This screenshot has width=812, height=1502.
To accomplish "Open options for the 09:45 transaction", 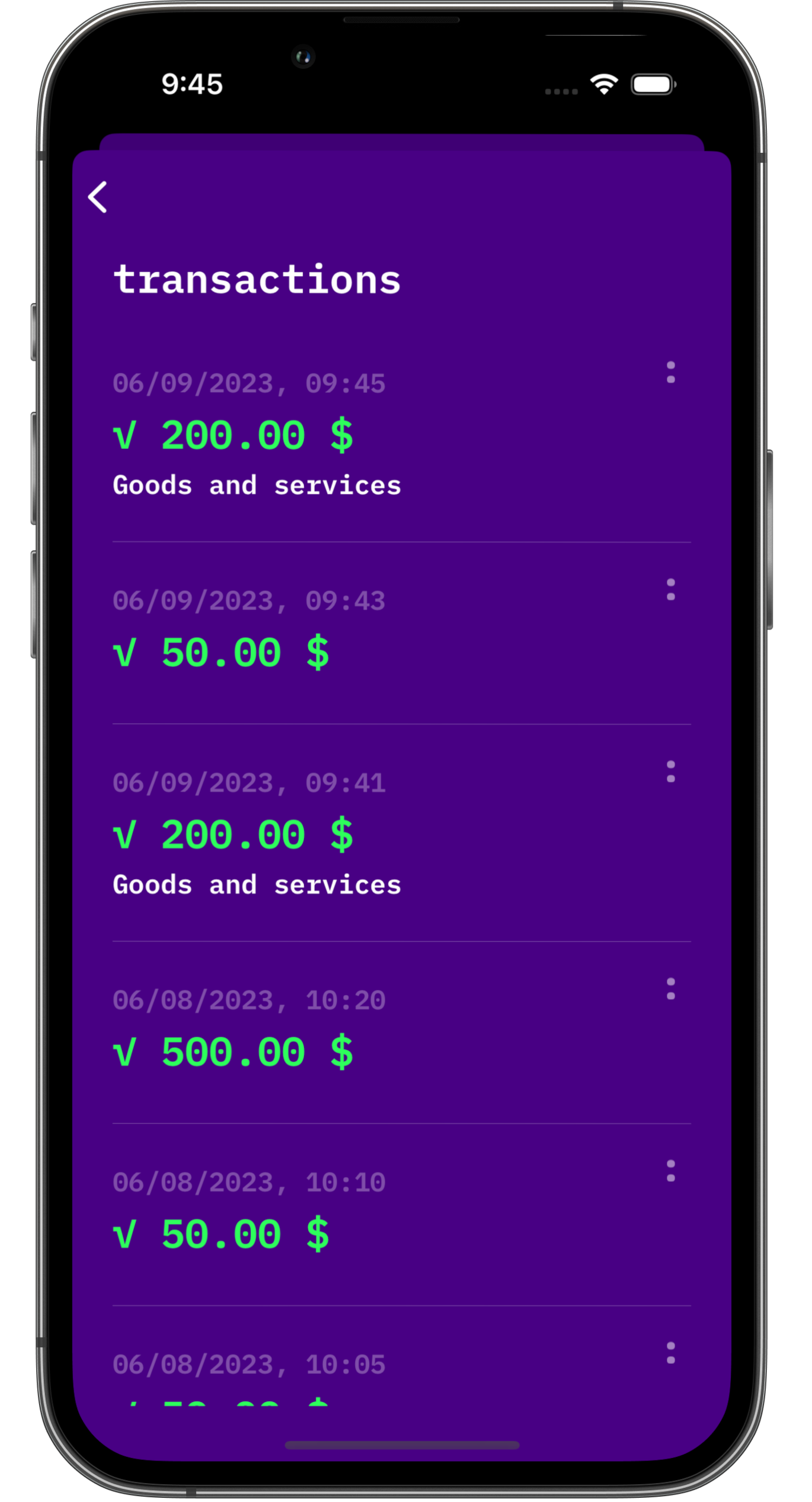I will coord(670,372).
